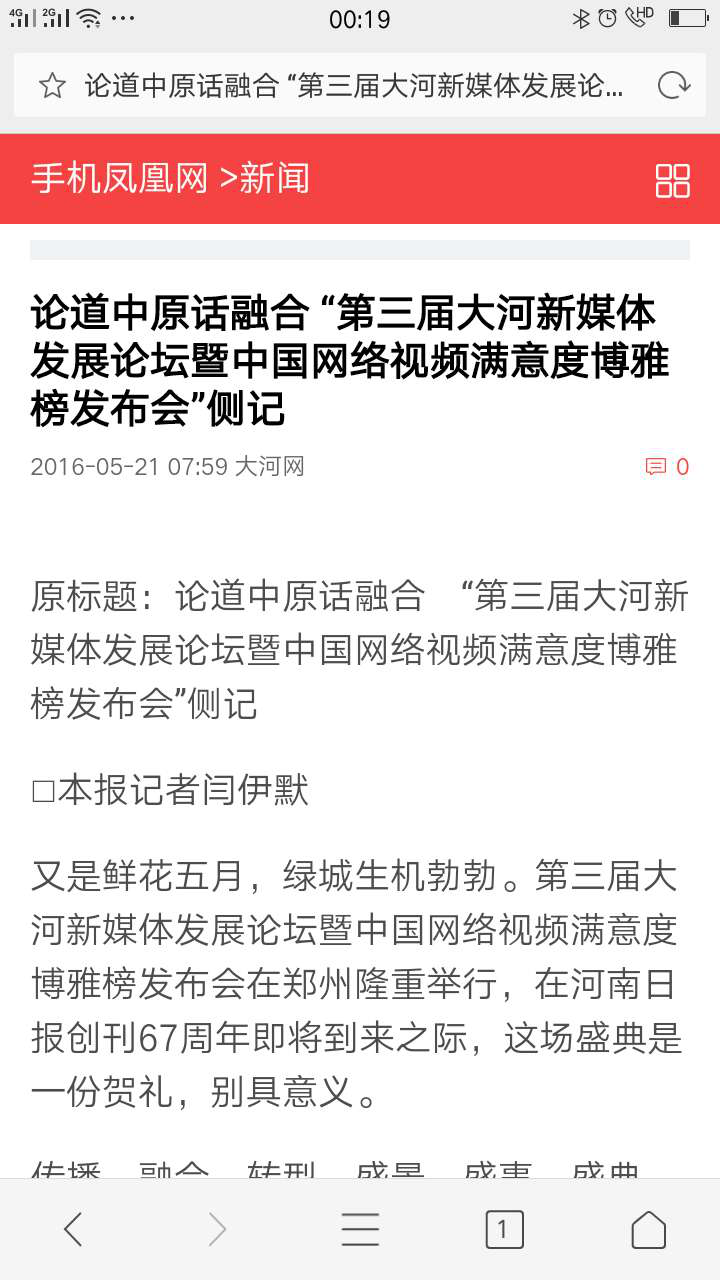Bookmark this page with the star icon

52,86
